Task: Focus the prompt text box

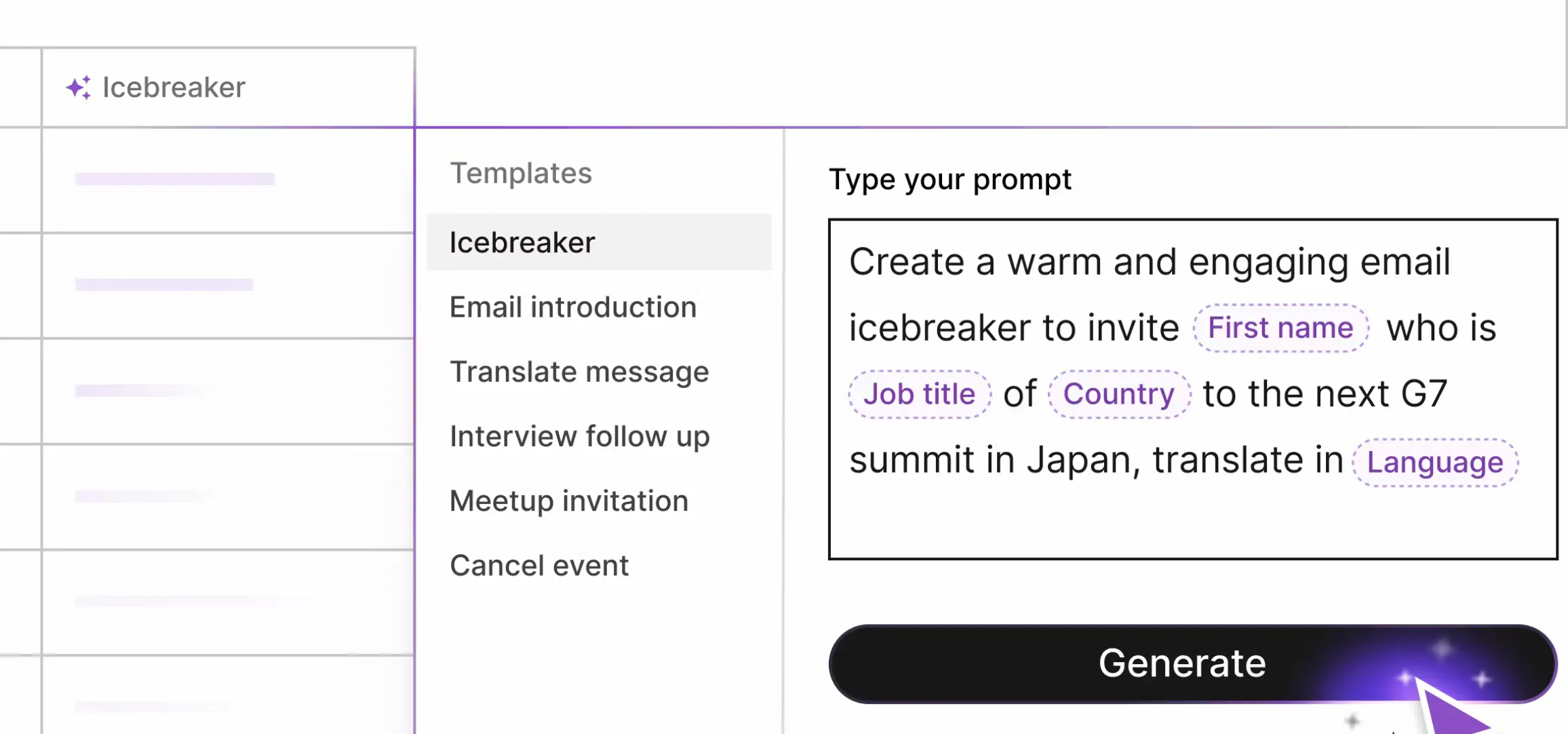Action: (x=1193, y=389)
